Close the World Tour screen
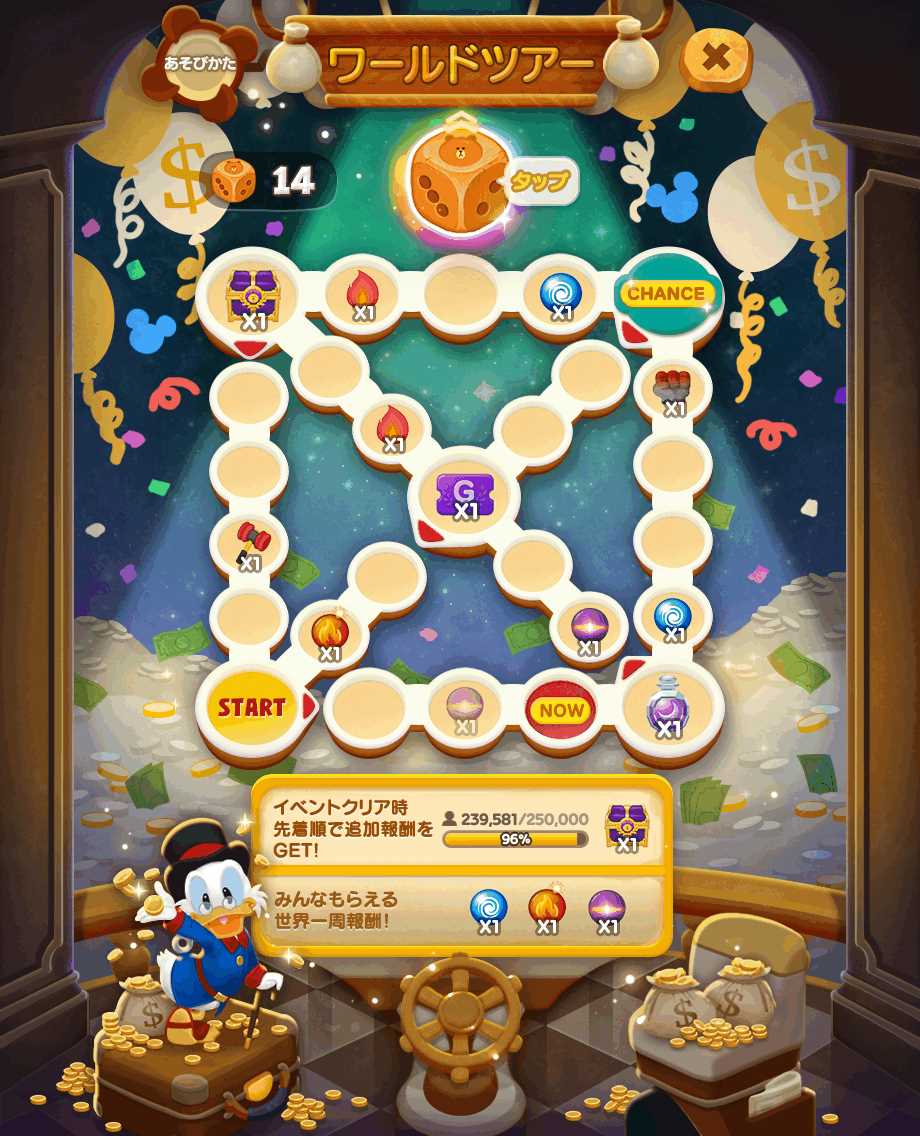This screenshot has height=1136, width=920. click(716, 58)
